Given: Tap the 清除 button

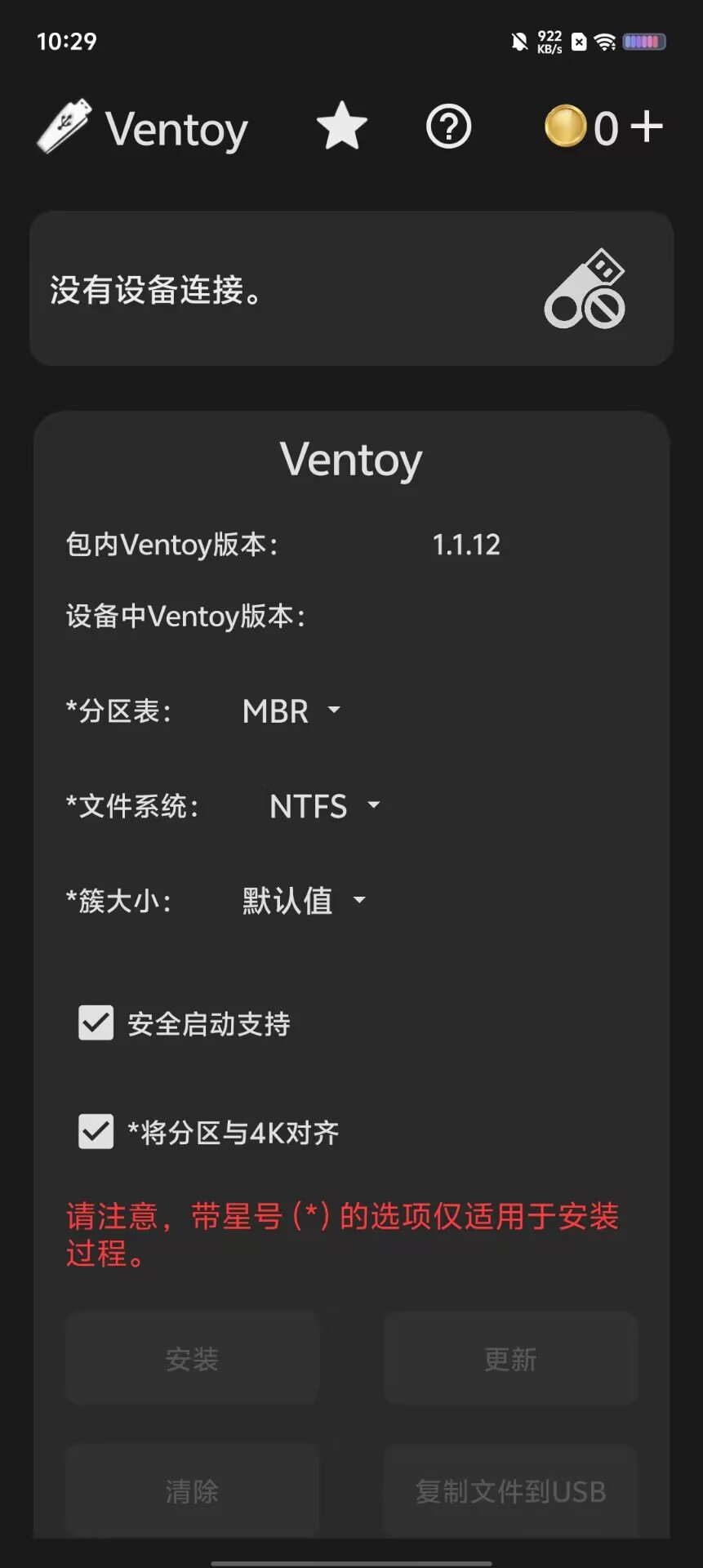Looking at the screenshot, I should (x=192, y=1491).
